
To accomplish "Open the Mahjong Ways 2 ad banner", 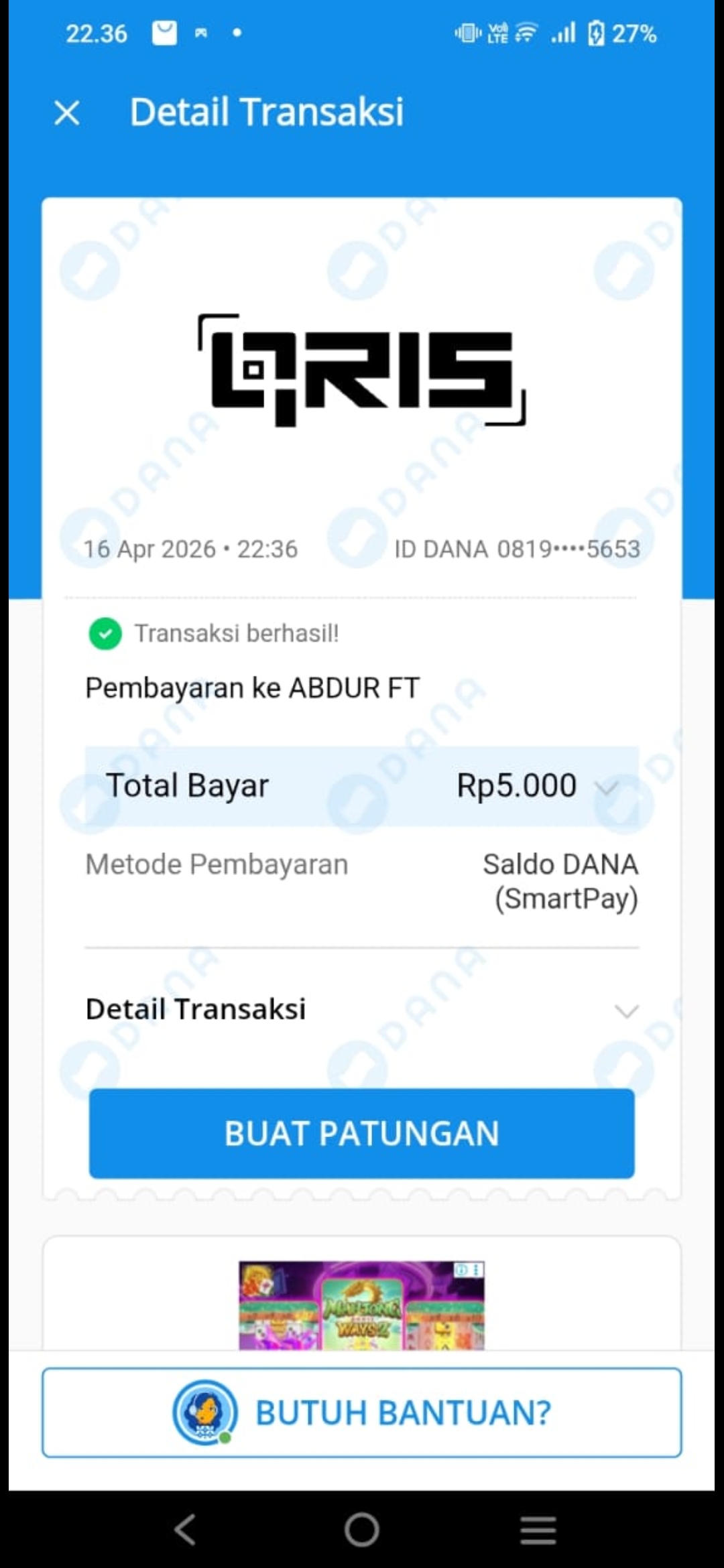I will point(361,1305).
